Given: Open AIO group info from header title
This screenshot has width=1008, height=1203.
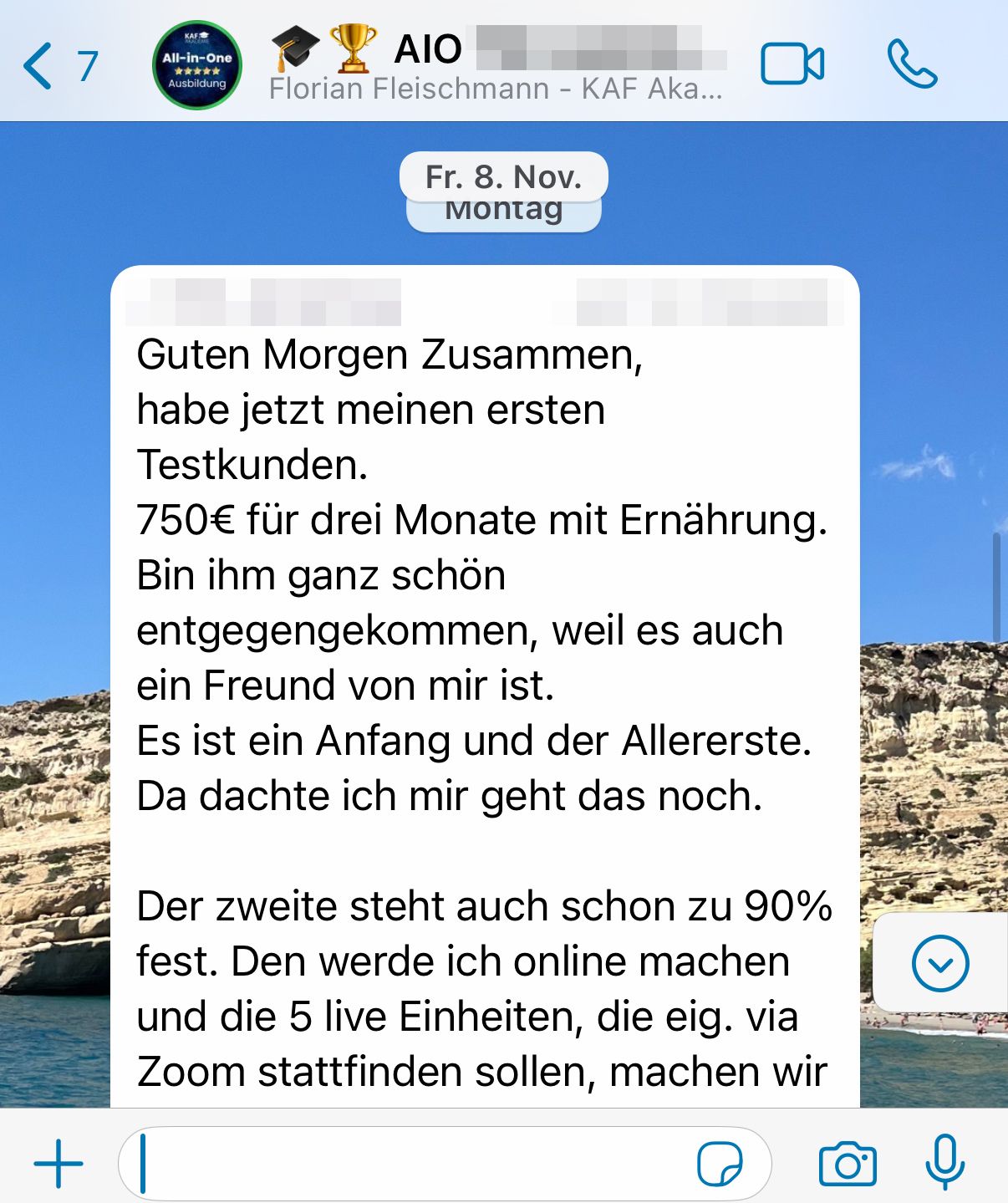Looking at the screenshot, I should click(x=496, y=65).
